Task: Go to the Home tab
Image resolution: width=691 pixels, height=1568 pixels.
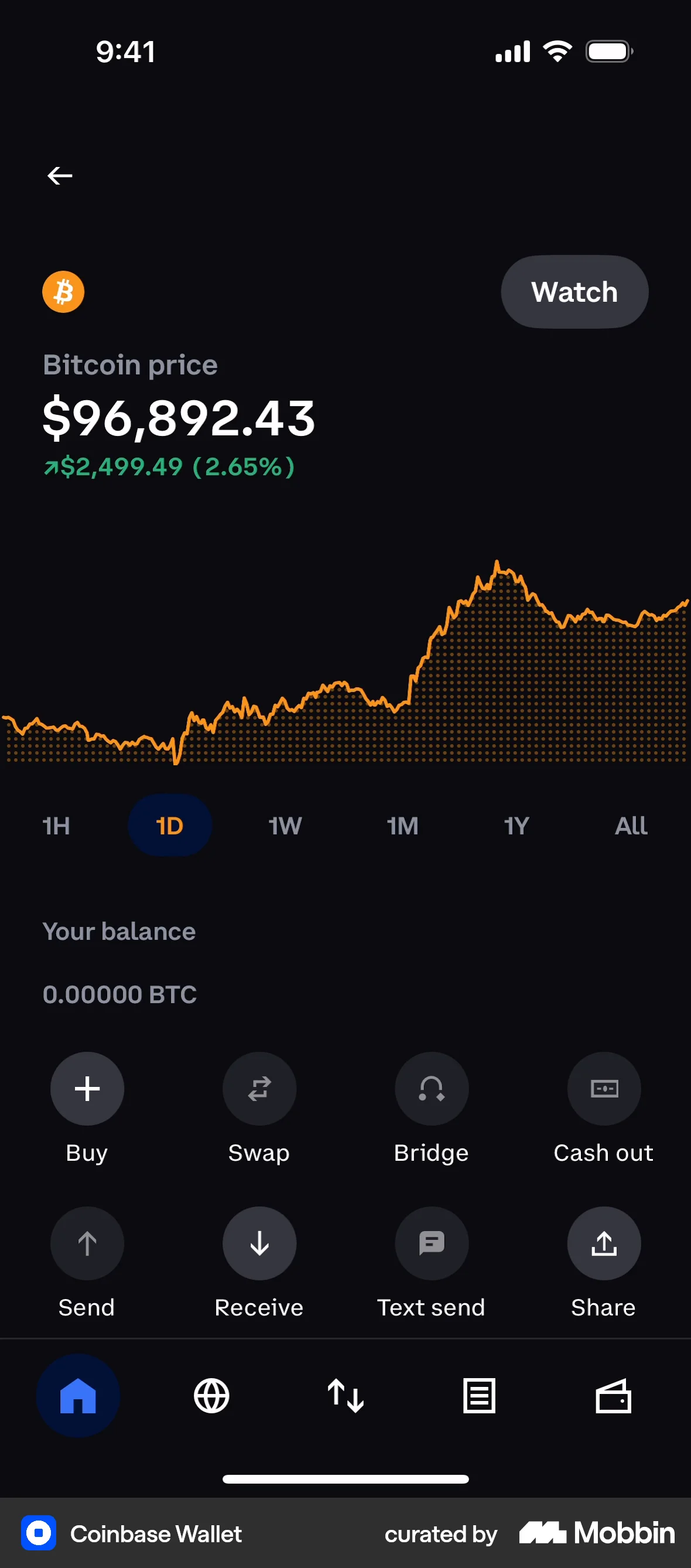Action: click(78, 1396)
